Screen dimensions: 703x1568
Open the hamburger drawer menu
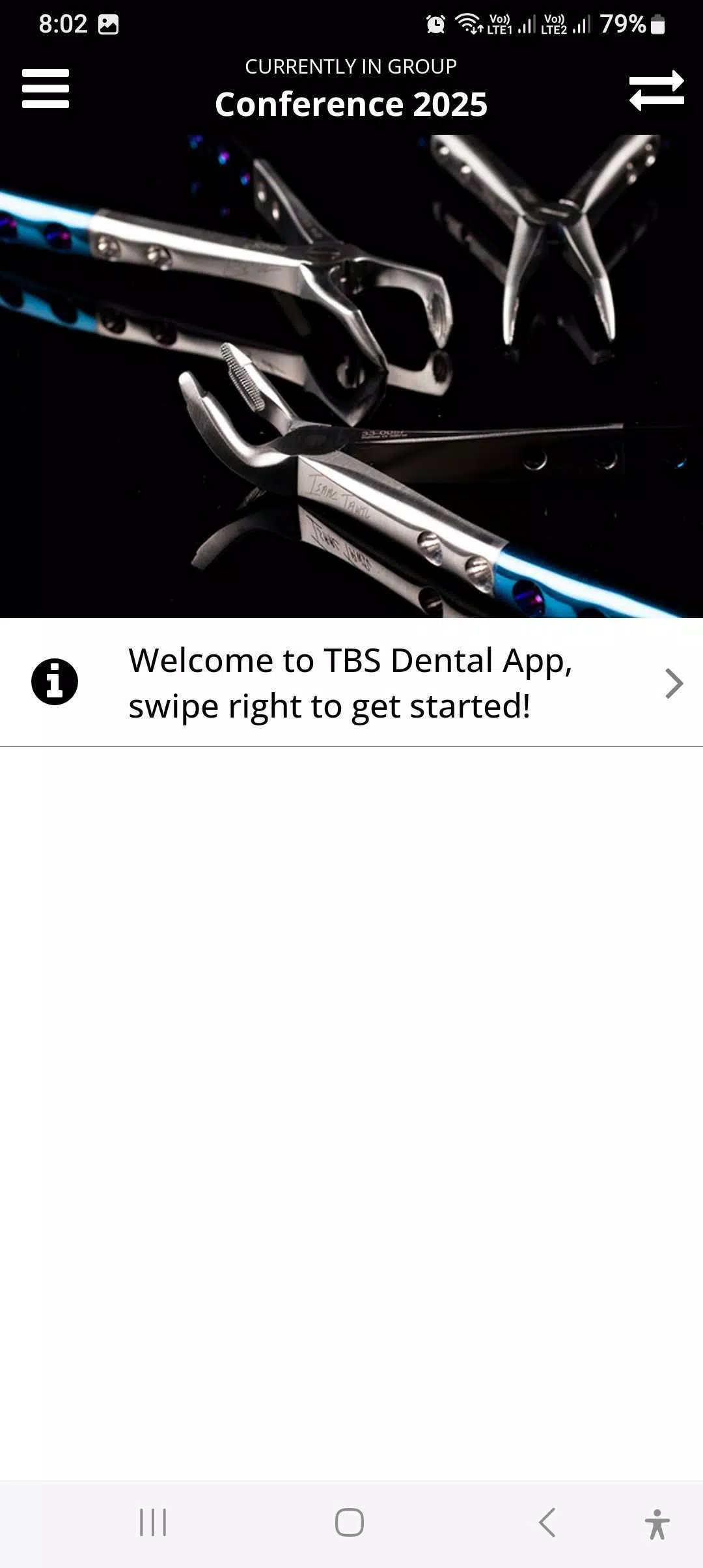click(46, 89)
